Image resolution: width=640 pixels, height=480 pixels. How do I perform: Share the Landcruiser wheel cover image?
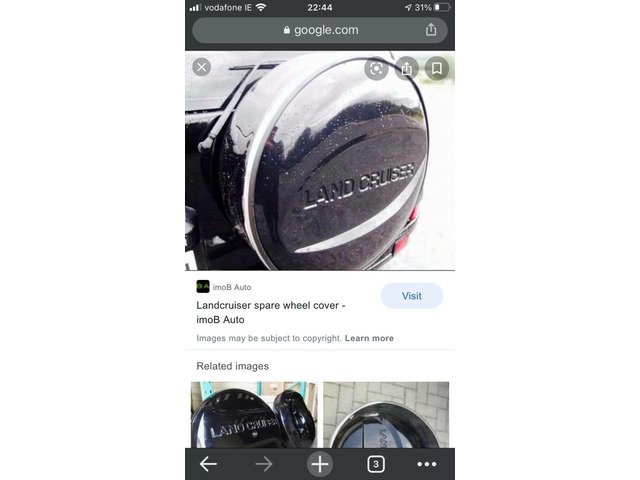[x=406, y=68]
